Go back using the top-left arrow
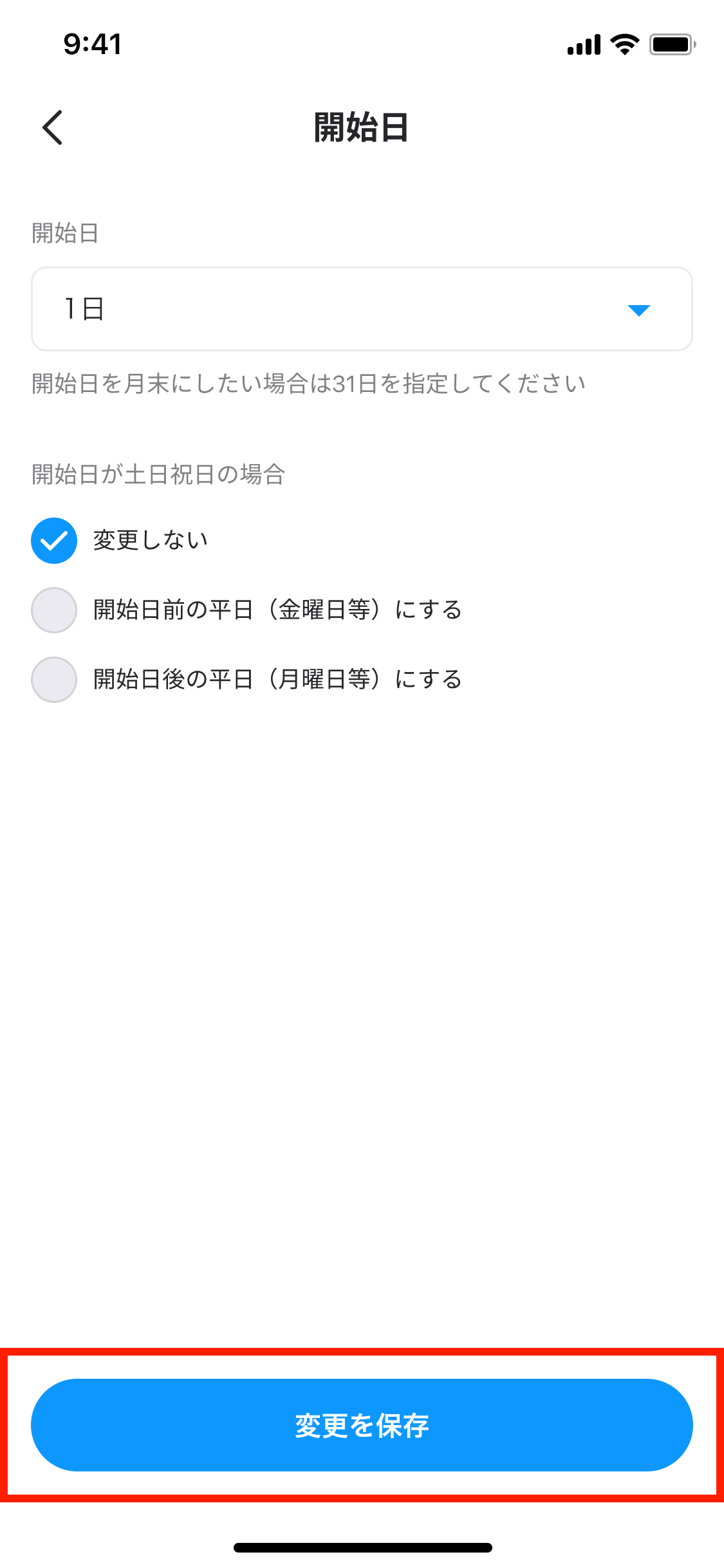The width and height of the screenshot is (724, 1568). (x=53, y=127)
